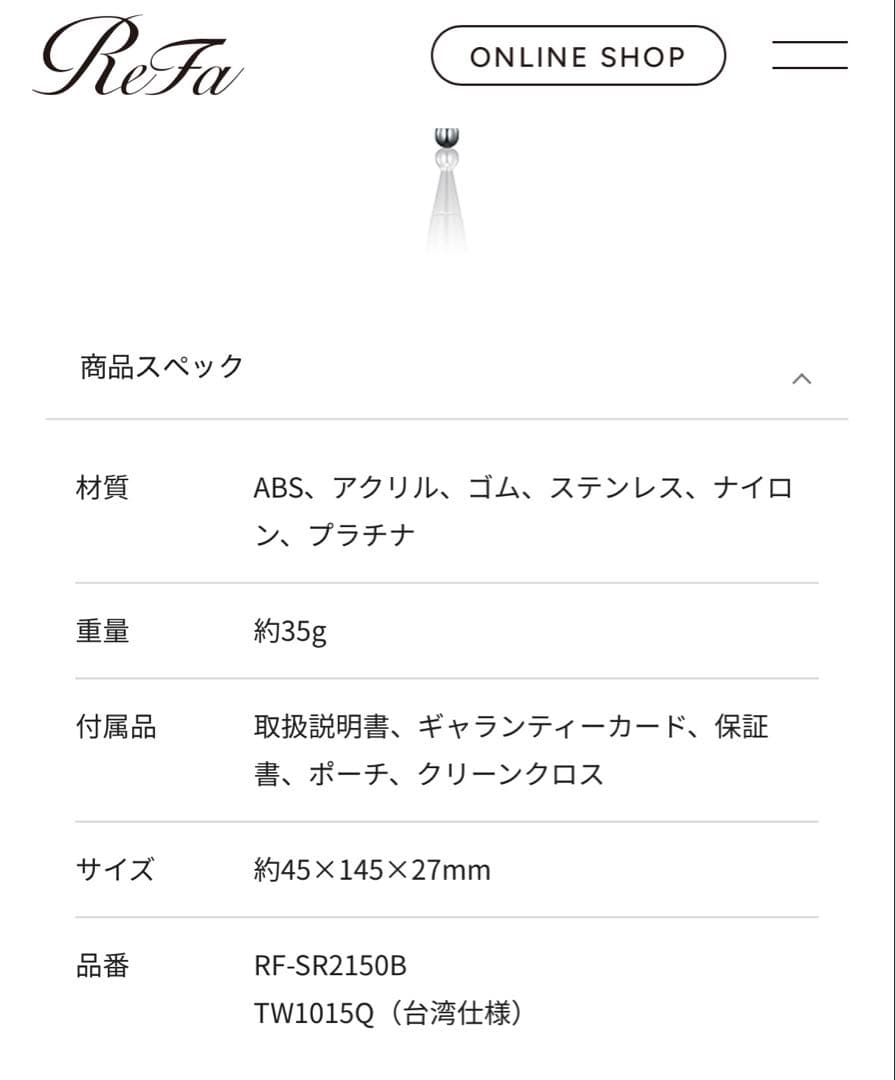Click the upward chevron next to 商品スペック
The height and width of the screenshot is (1080, 895).
click(800, 379)
